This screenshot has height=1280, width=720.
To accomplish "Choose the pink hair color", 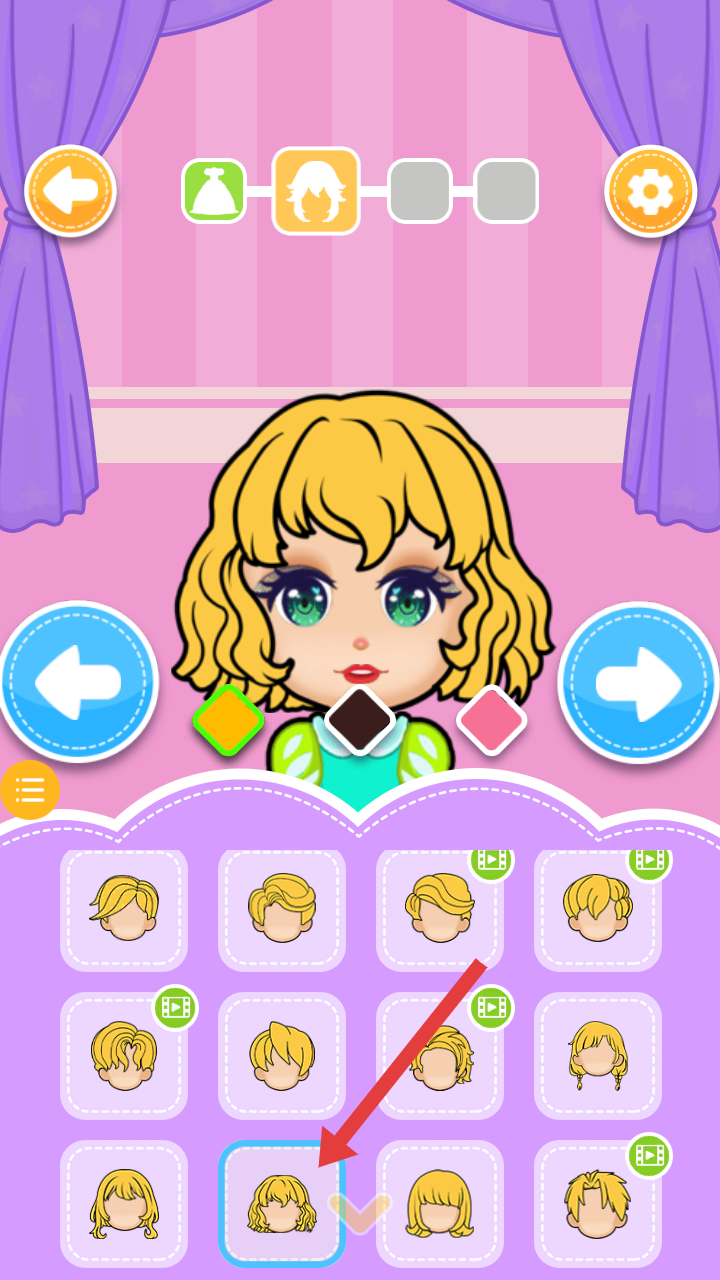I will [491, 720].
